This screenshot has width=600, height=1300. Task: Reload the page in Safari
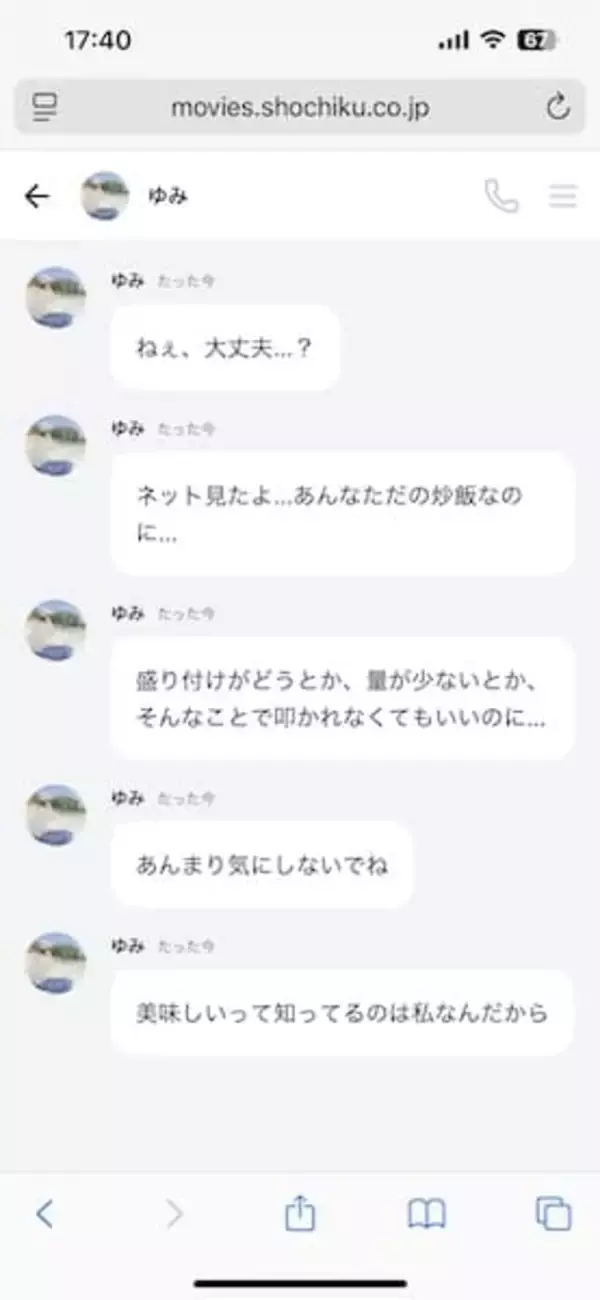pos(558,107)
